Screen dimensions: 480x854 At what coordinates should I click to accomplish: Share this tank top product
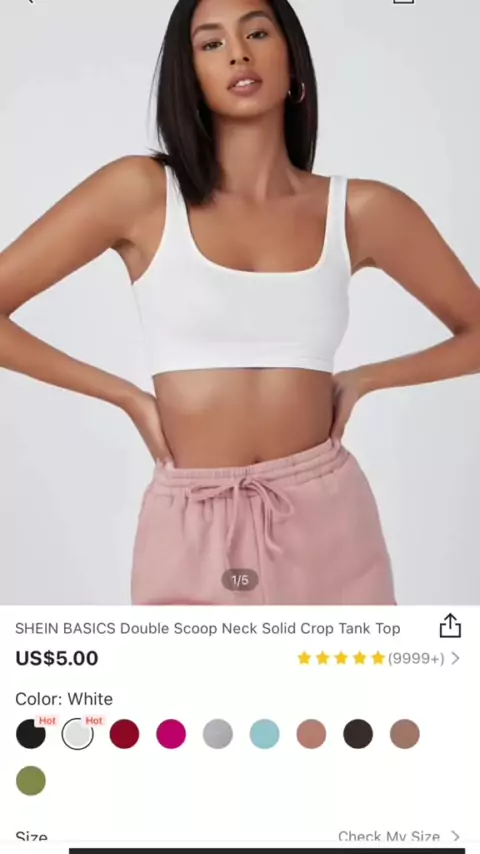click(x=450, y=626)
